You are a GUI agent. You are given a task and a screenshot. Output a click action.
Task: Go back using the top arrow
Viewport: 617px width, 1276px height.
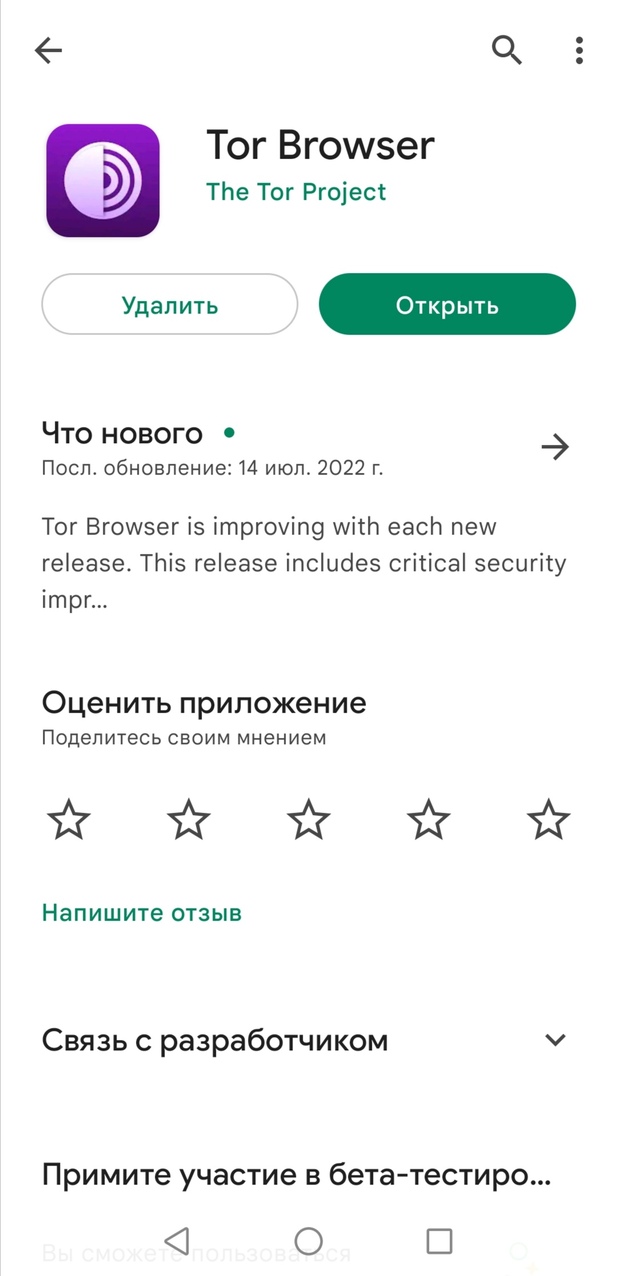[x=48, y=51]
